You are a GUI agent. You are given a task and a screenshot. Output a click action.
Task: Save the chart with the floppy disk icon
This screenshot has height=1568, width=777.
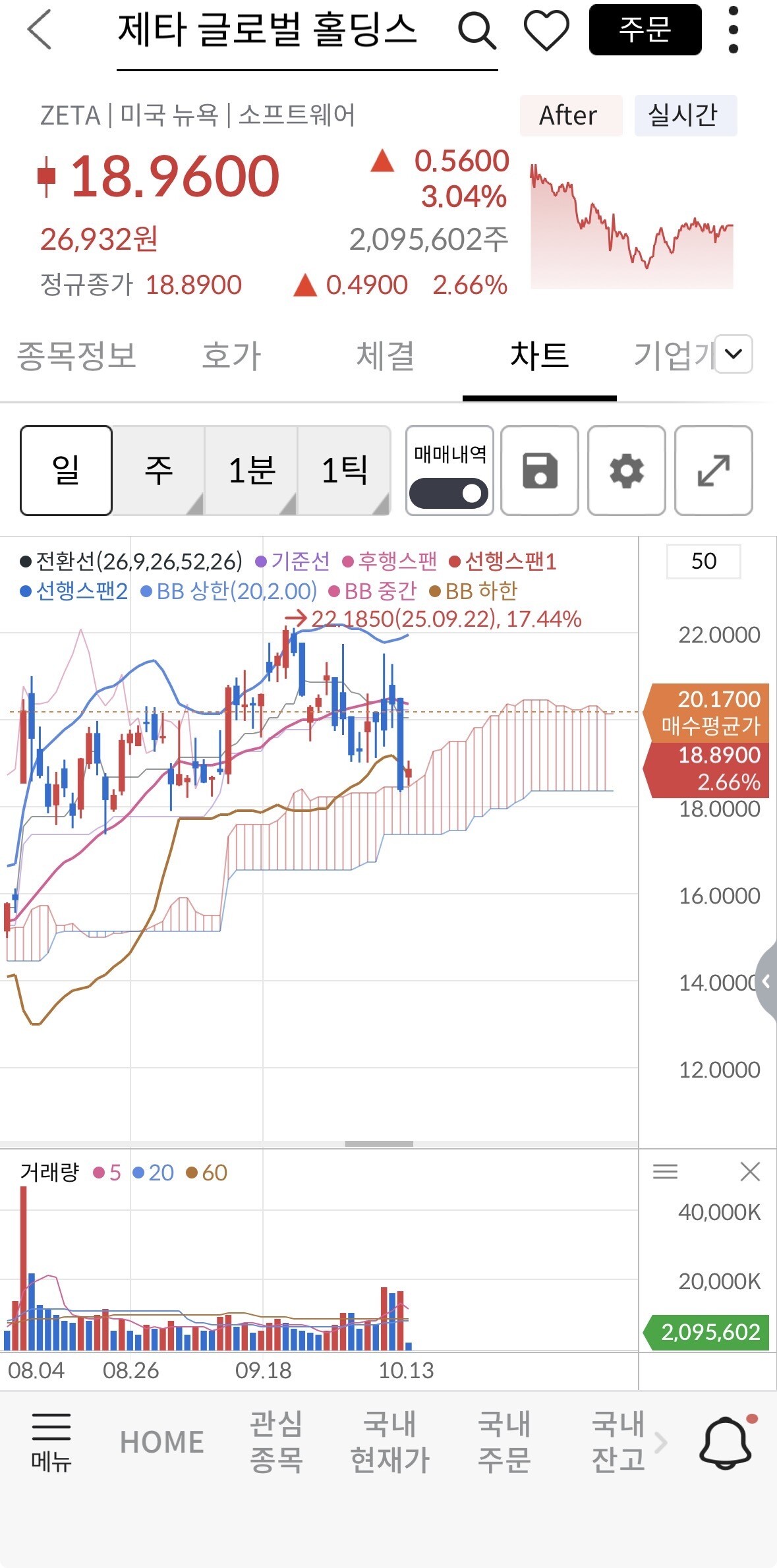pos(540,470)
